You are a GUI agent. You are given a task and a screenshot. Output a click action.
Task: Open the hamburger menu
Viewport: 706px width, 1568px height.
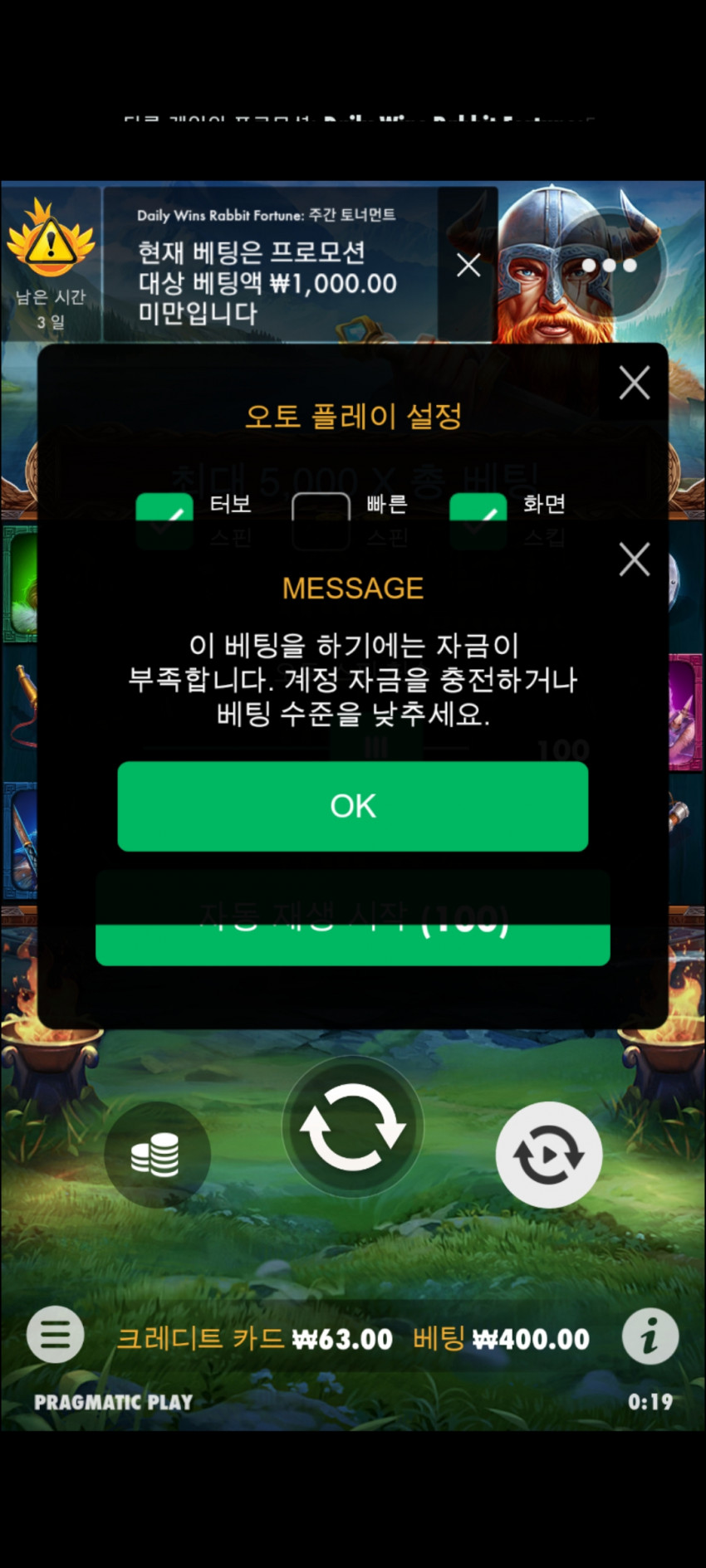pos(55,1336)
